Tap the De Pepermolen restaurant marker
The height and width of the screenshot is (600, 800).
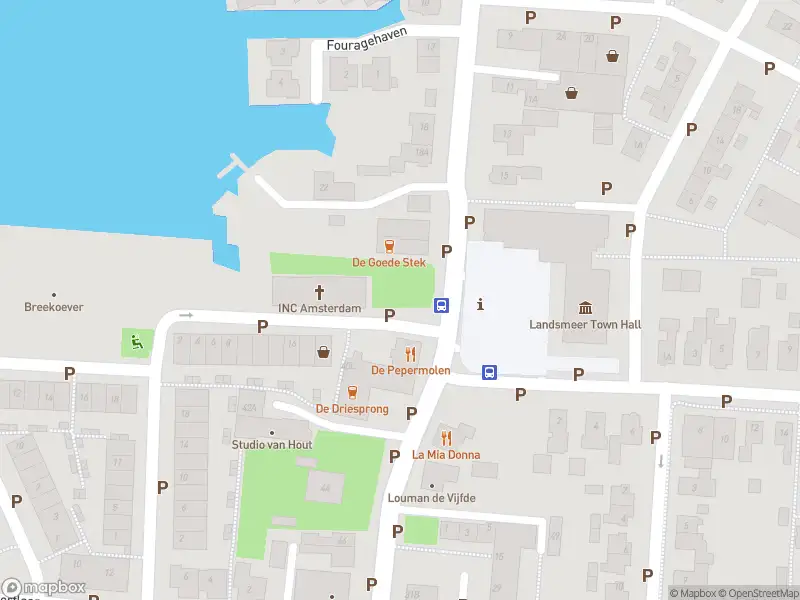tap(410, 353)
